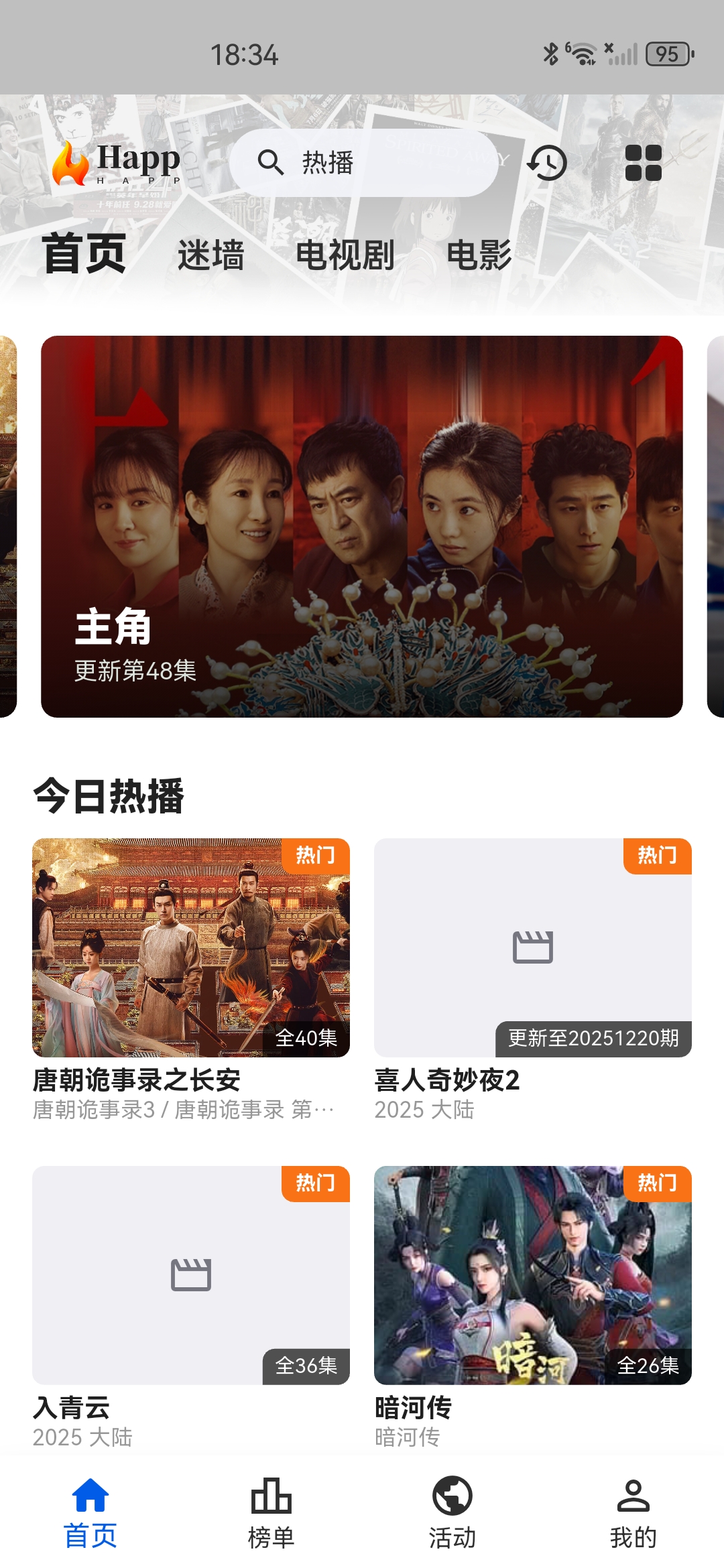Image resolution: width=724 pixels, height=1568 pixels.
Task: Open the 热播 search box
Action: tap(364, 163)
